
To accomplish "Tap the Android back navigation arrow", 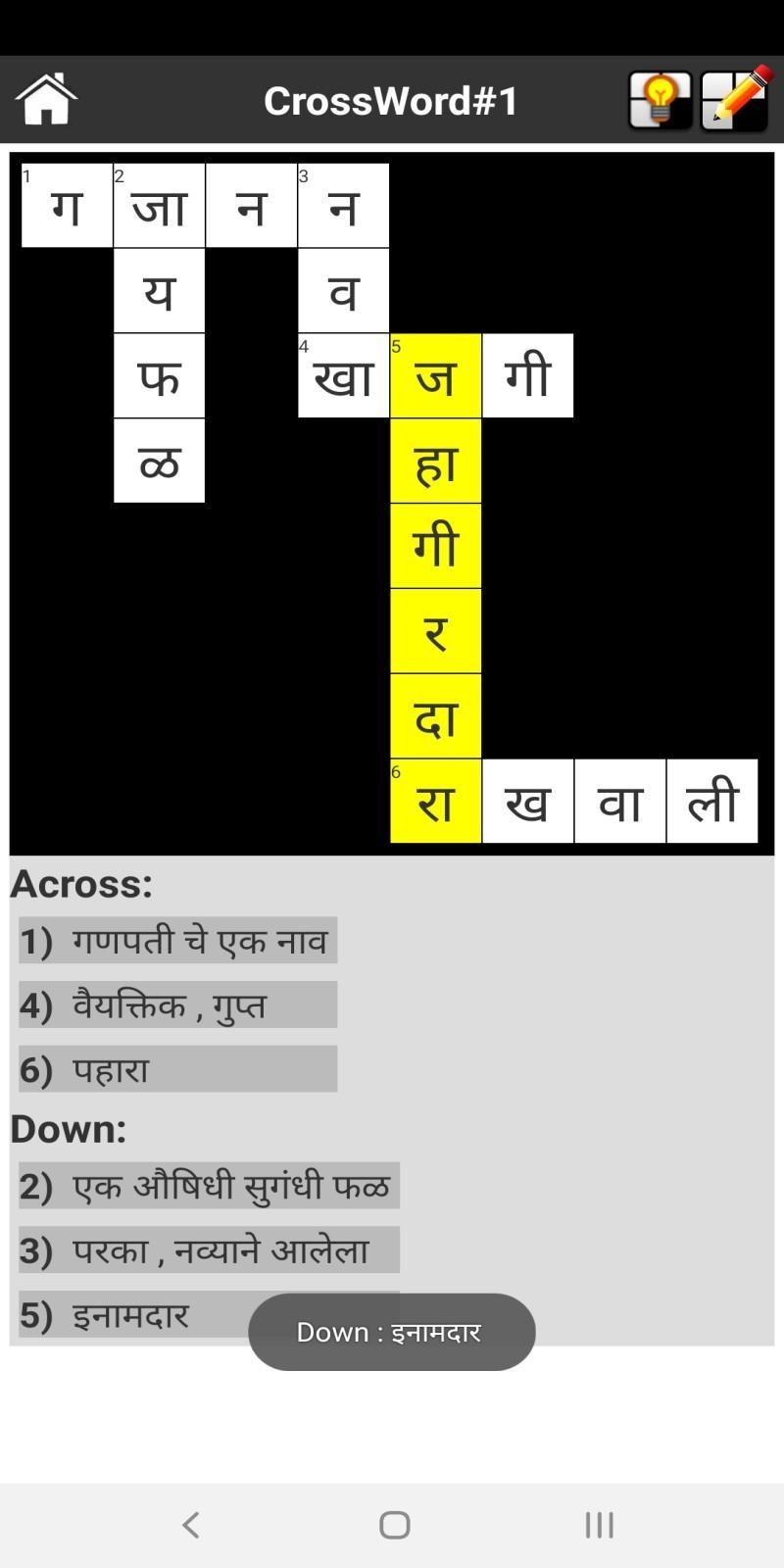I will click(192, 1525).
